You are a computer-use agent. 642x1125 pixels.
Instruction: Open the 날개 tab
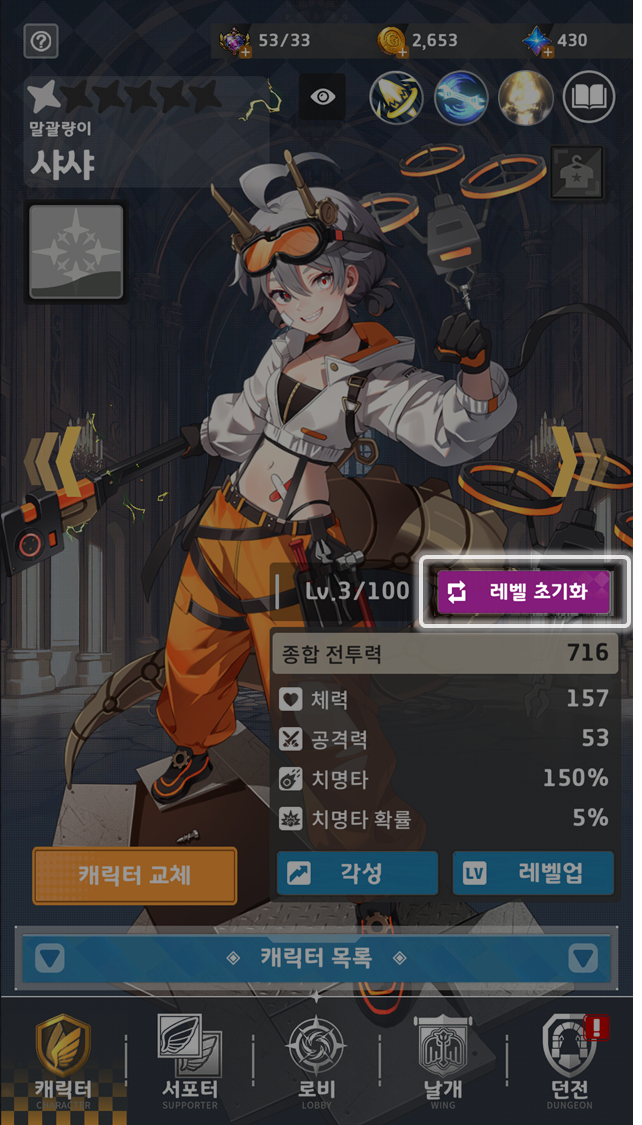[442, 1060]
